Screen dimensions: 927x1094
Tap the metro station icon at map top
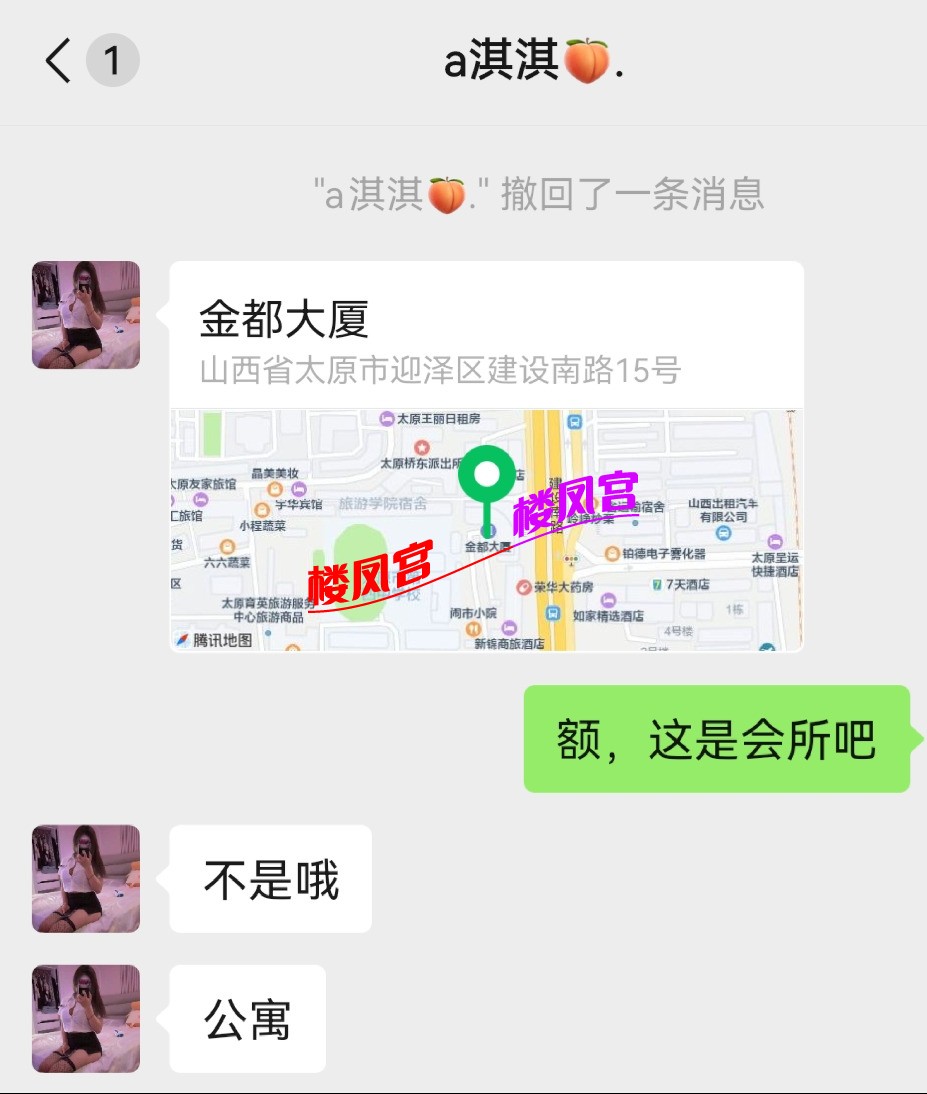pos(574,422)
